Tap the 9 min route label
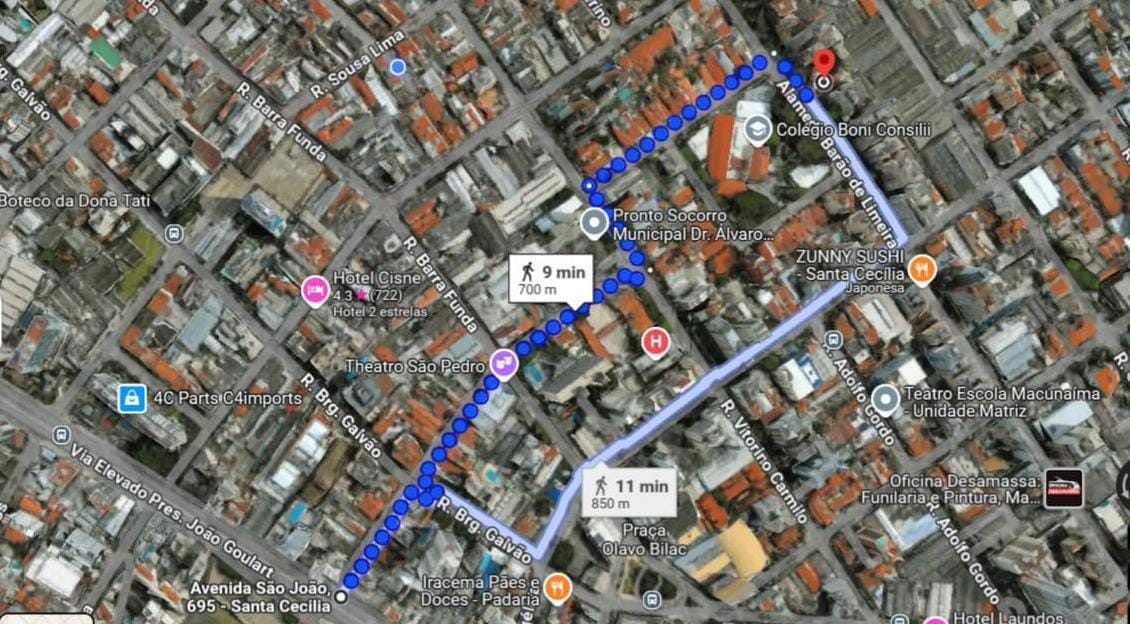The width and height of the screenshot is (1130, 624). tap(550, 279)
